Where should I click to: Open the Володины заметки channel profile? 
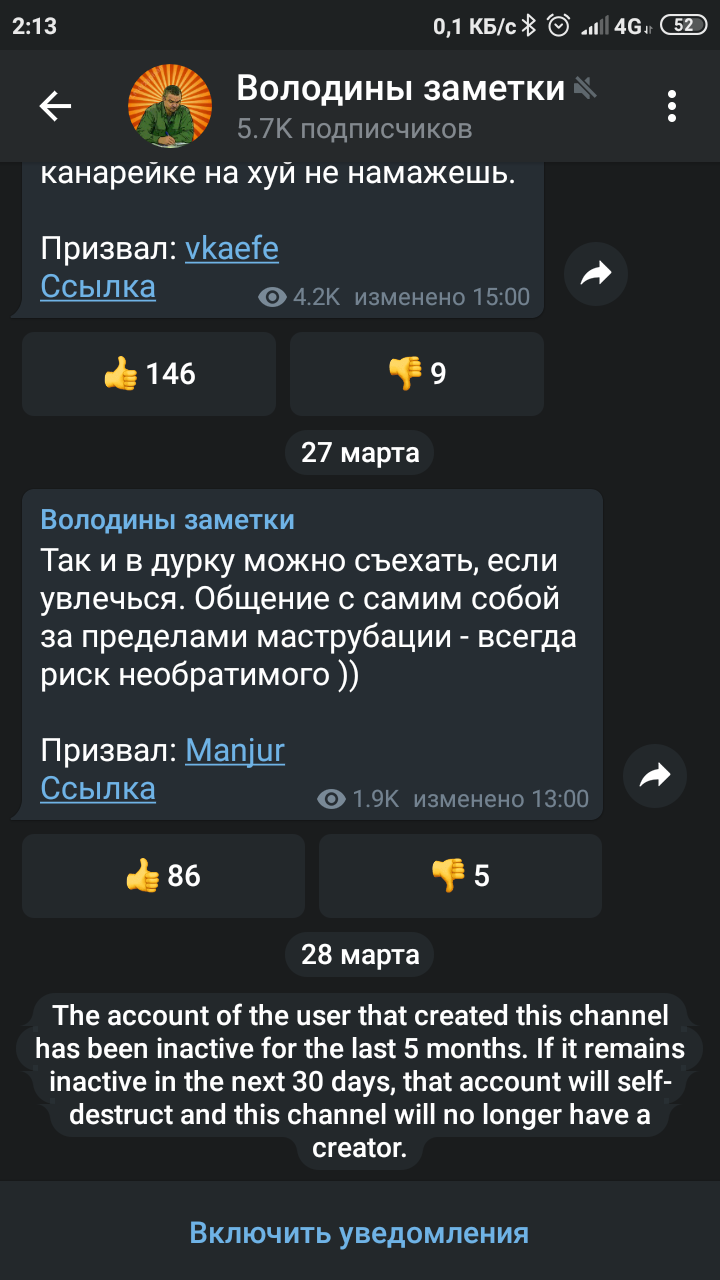pyautogui.click(x=400, y=106)
